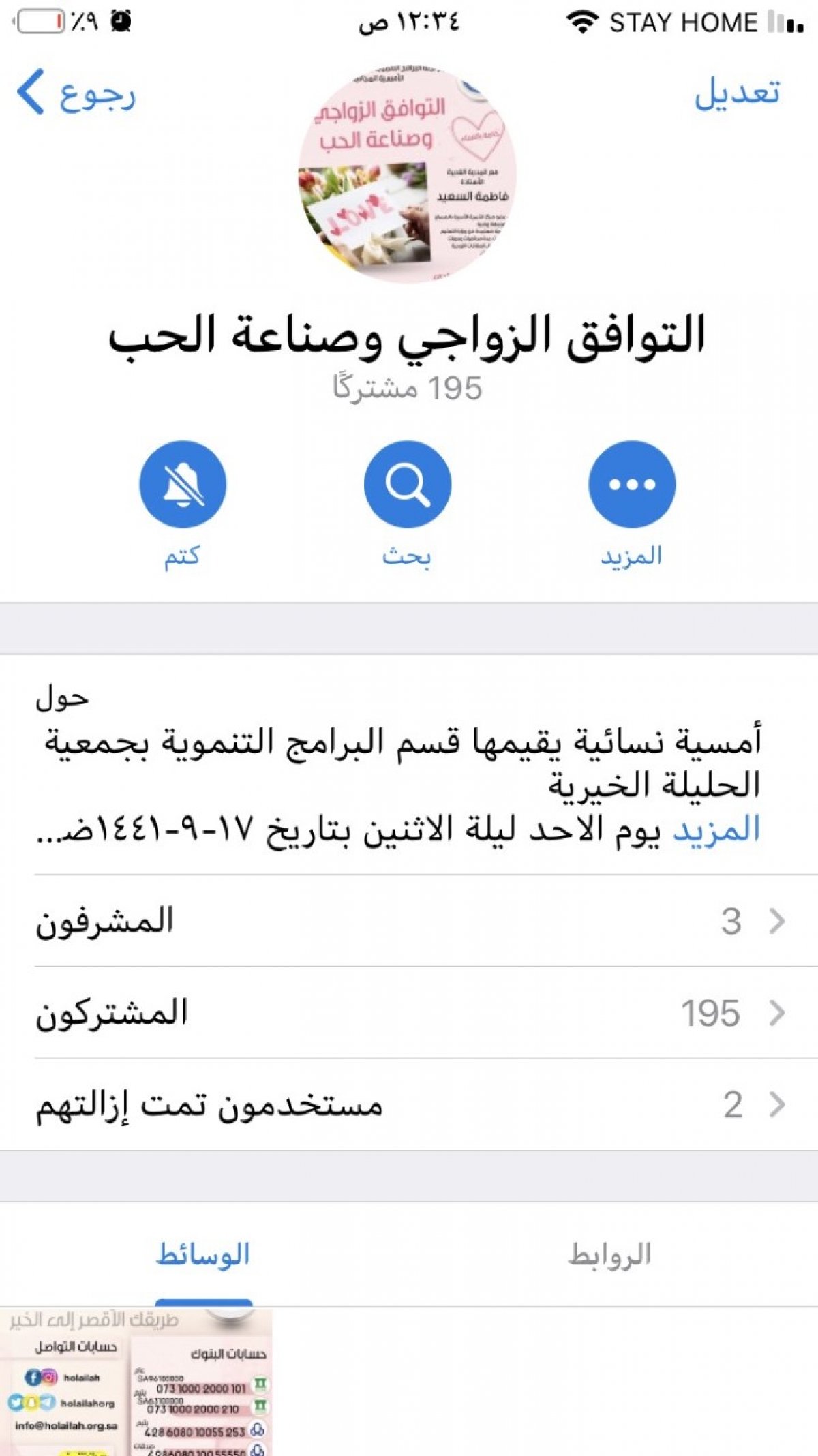The image size is (818, 1456).
Task: View مستخدمون تمت إزالتهم removed users
Action: point(409,1105)
